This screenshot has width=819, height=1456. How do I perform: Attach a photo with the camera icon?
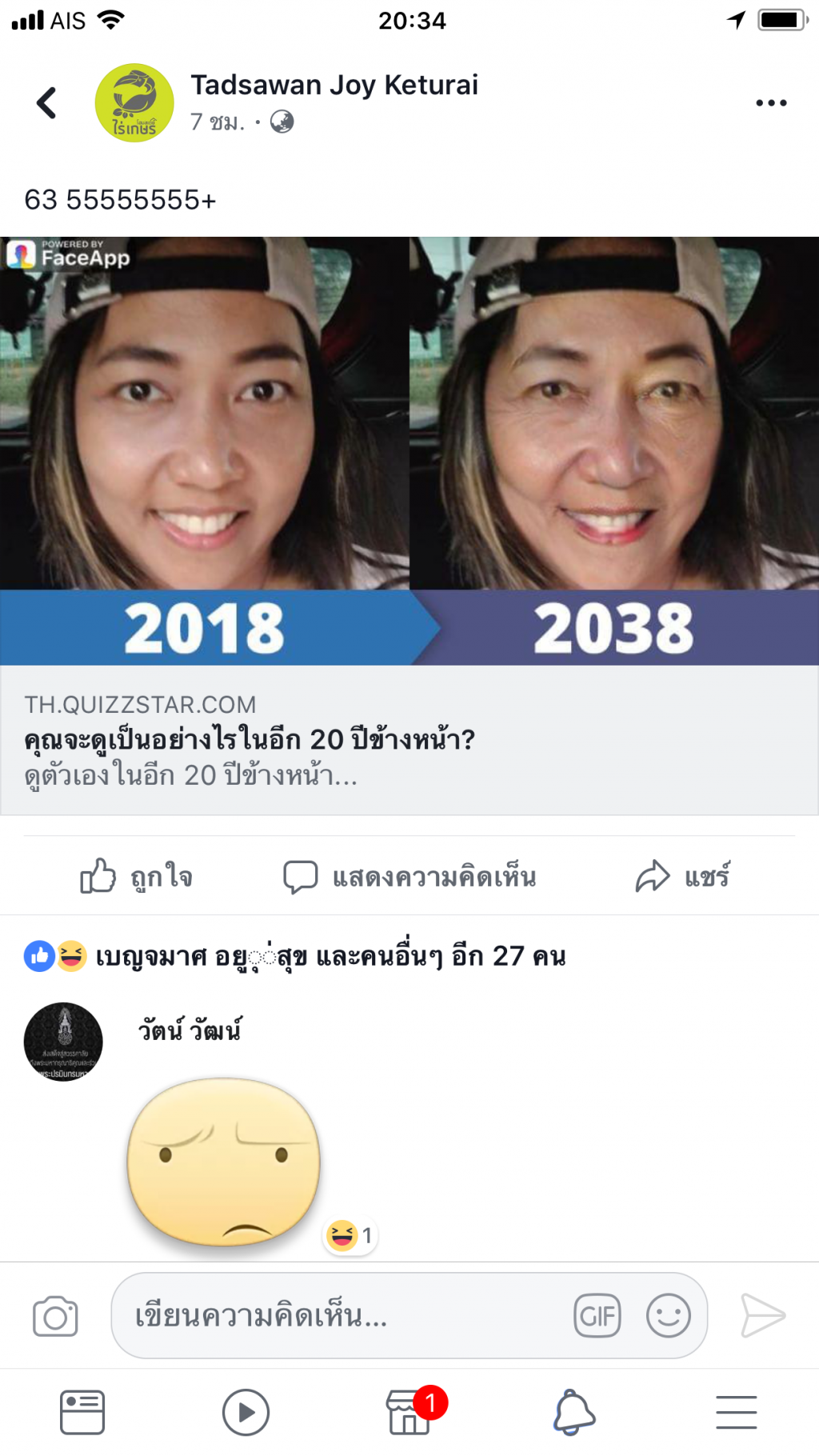(x=55, y=1316)
